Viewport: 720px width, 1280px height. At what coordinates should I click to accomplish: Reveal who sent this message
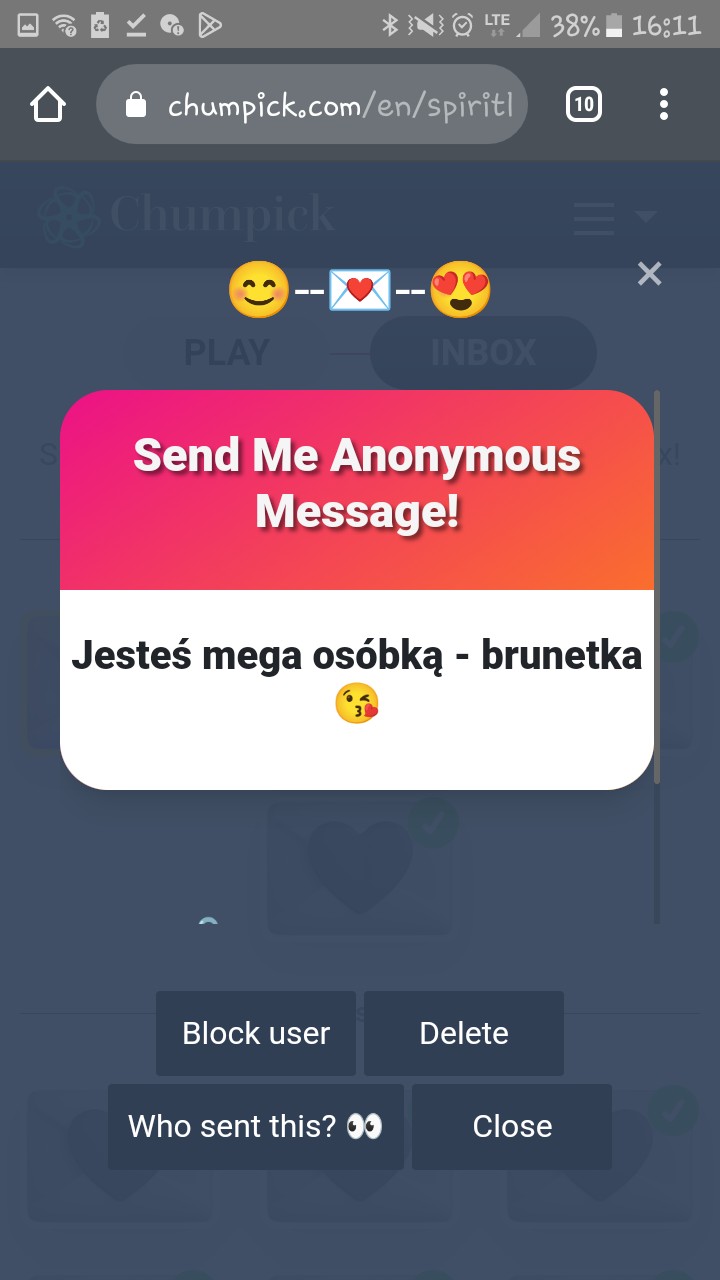[x=256, y=1126]
